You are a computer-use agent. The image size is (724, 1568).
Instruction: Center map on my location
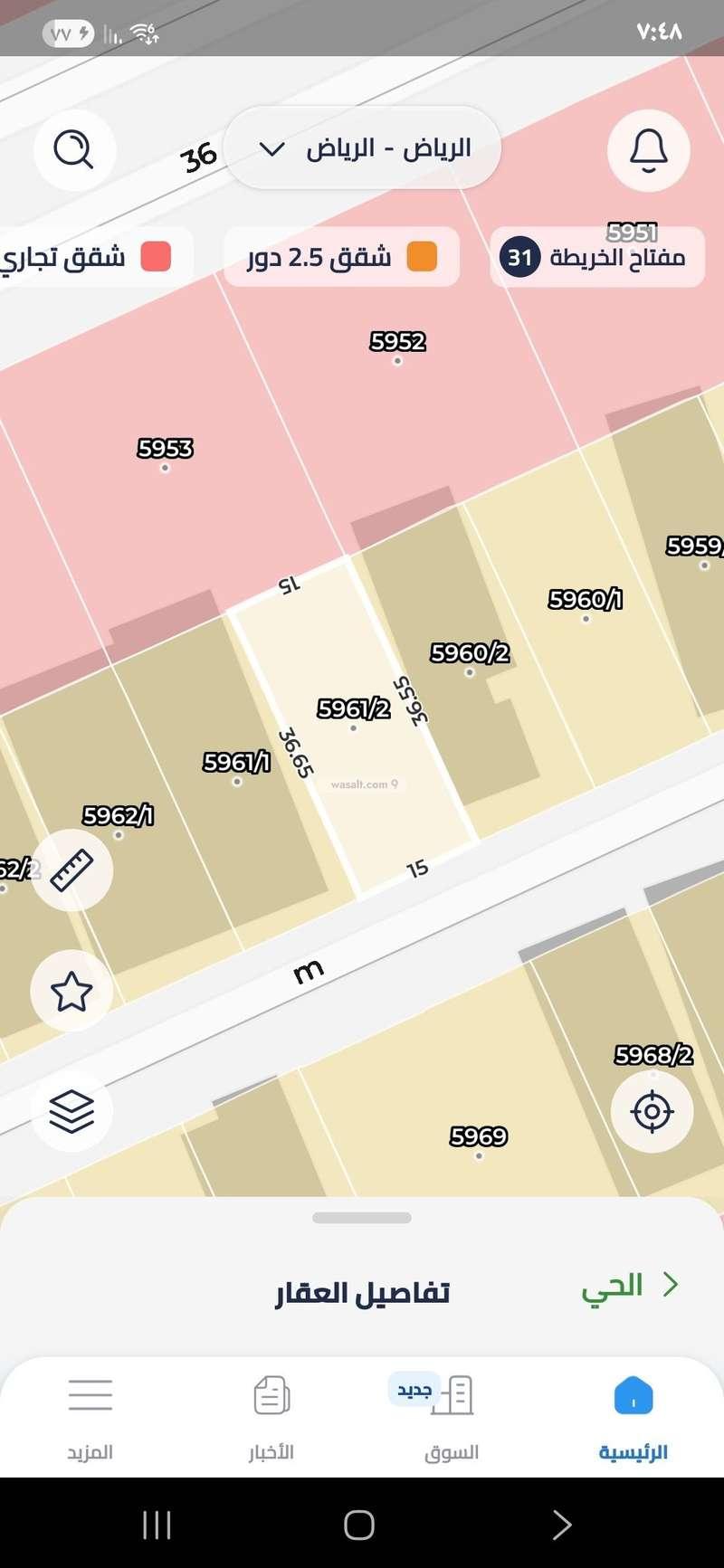tap(652, 1111)
